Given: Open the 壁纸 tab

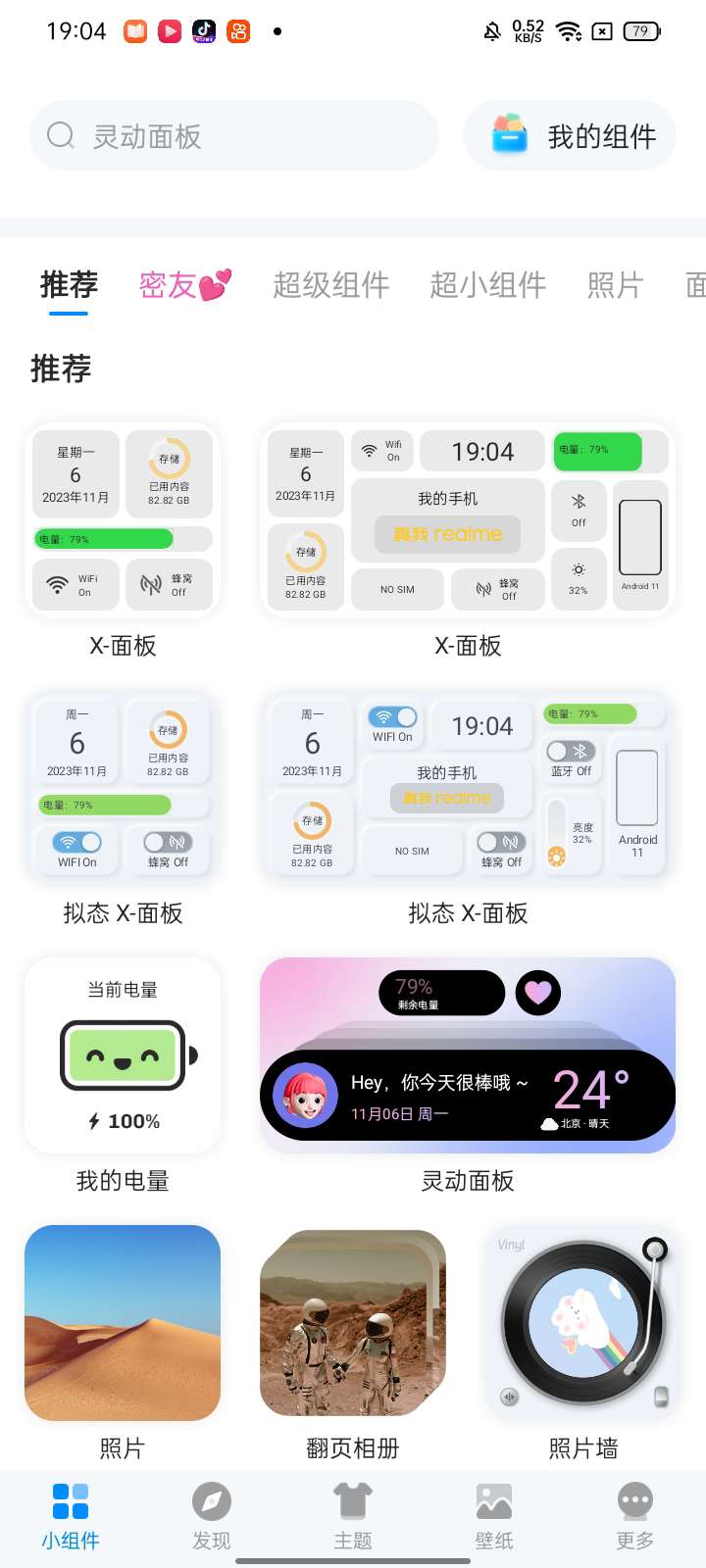Looking at the screenshot, I should (494, 1516).
